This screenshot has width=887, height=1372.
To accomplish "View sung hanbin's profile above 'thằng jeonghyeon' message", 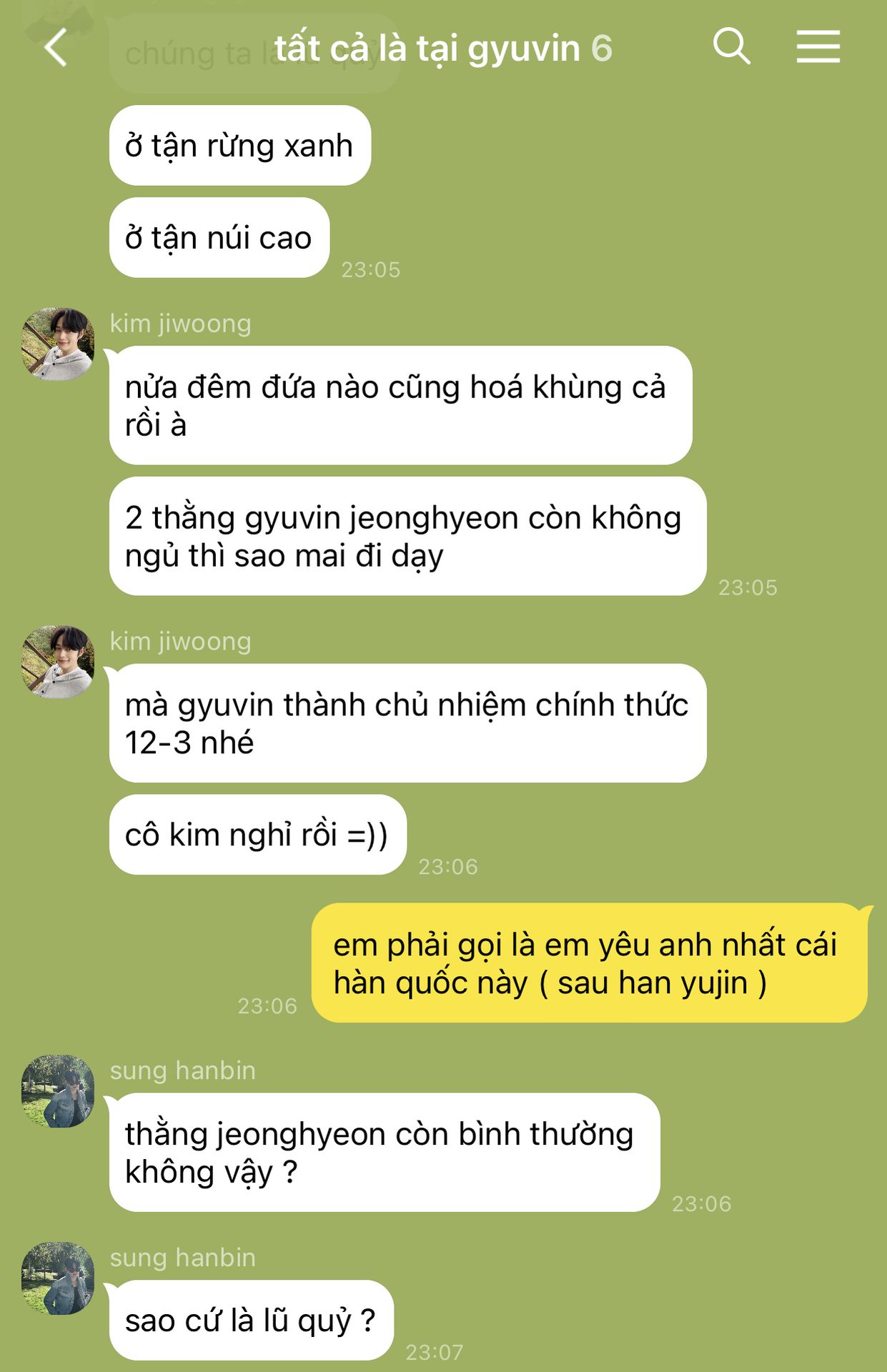I will 58,1091.
